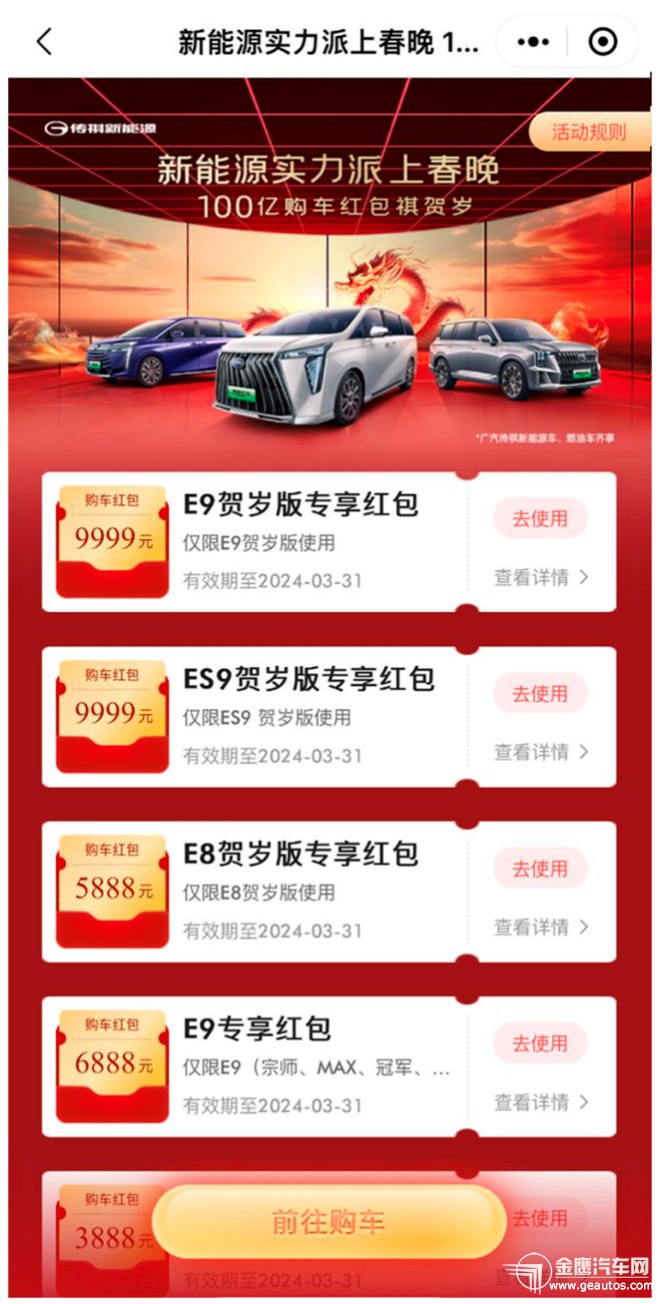Open the mini program more-options menu
The height and width of the screenshot is (1304, 660).
[536, 42]
